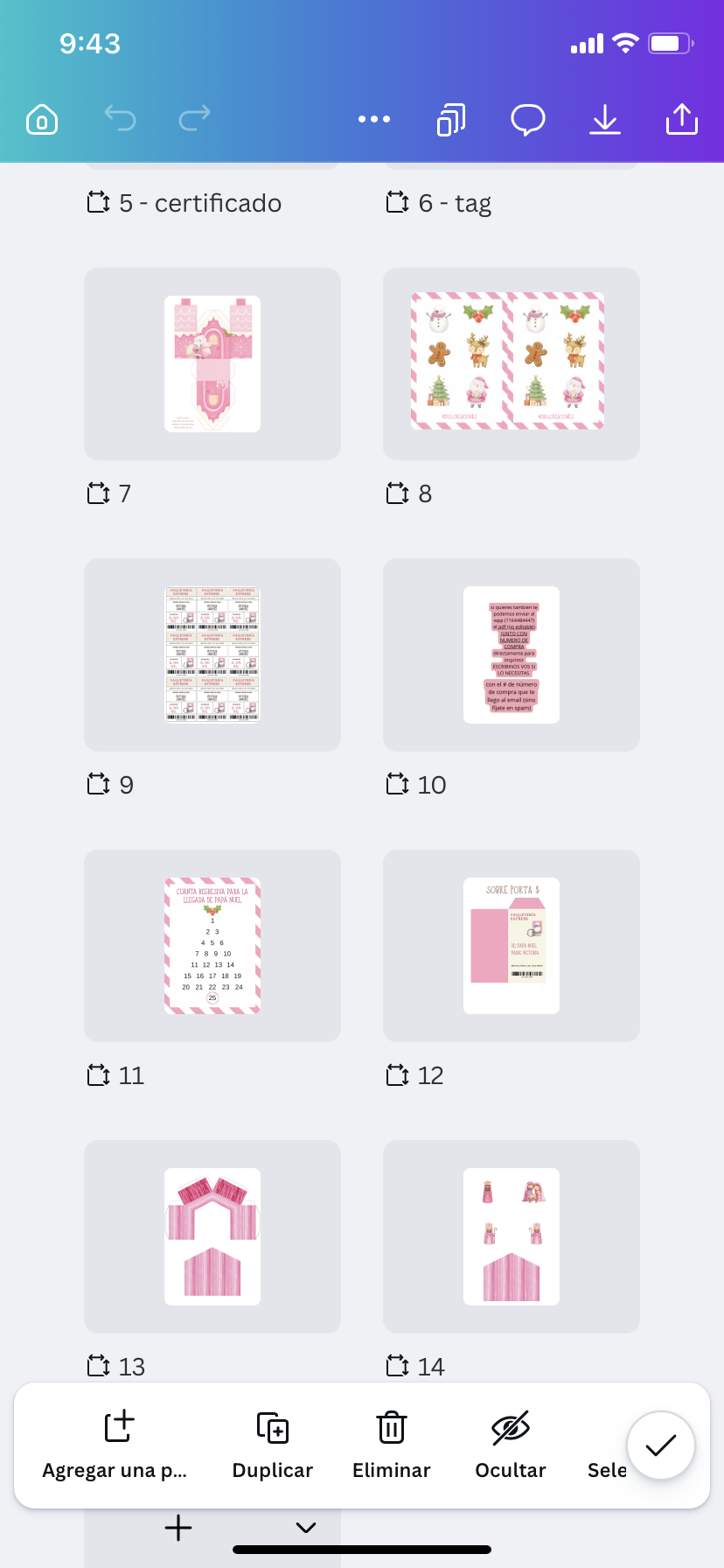Open the pages view icon
Screen dimensions: 724x1568
(451, 119)
